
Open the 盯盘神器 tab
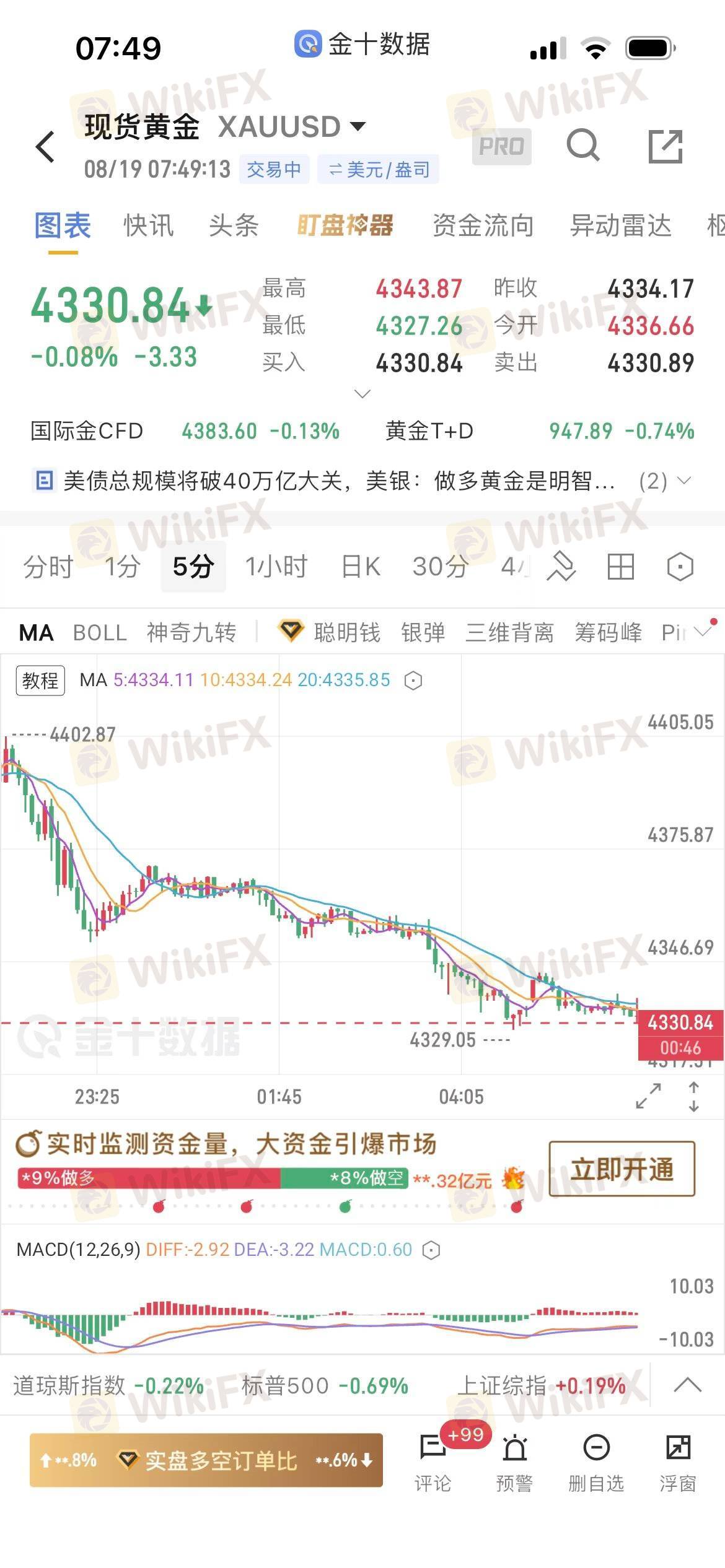[x=345, y=225]
